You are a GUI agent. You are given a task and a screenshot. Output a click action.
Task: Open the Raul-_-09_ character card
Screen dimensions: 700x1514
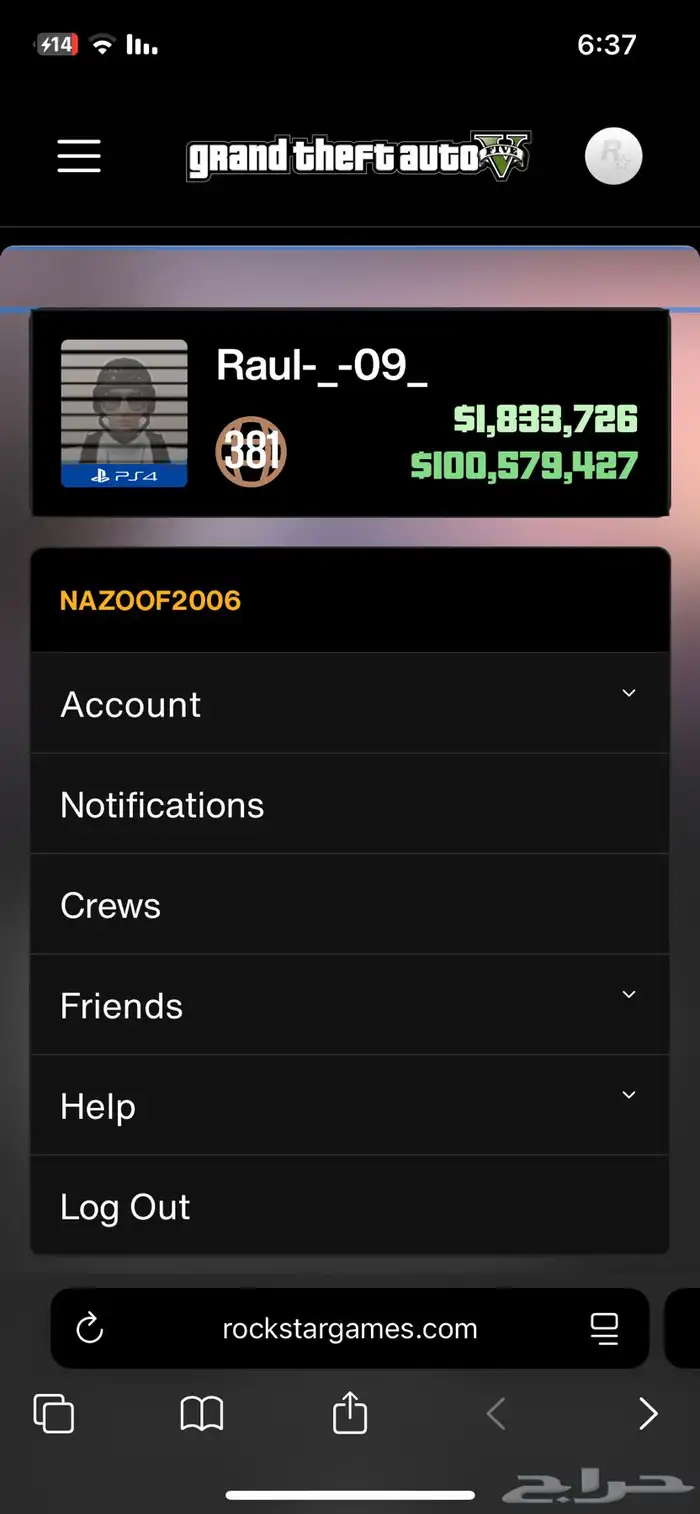(x=349, y=413)
